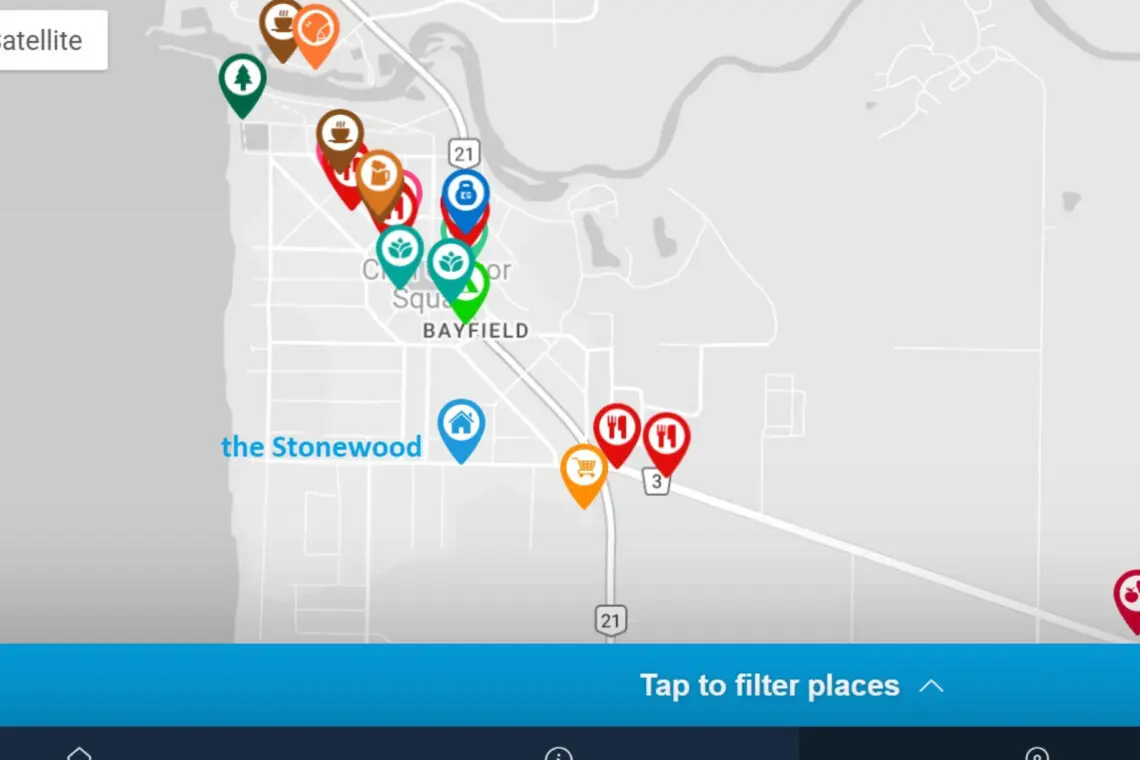Select the orange beer mug pin
The image size is (1140, 760).
point(379,176)
